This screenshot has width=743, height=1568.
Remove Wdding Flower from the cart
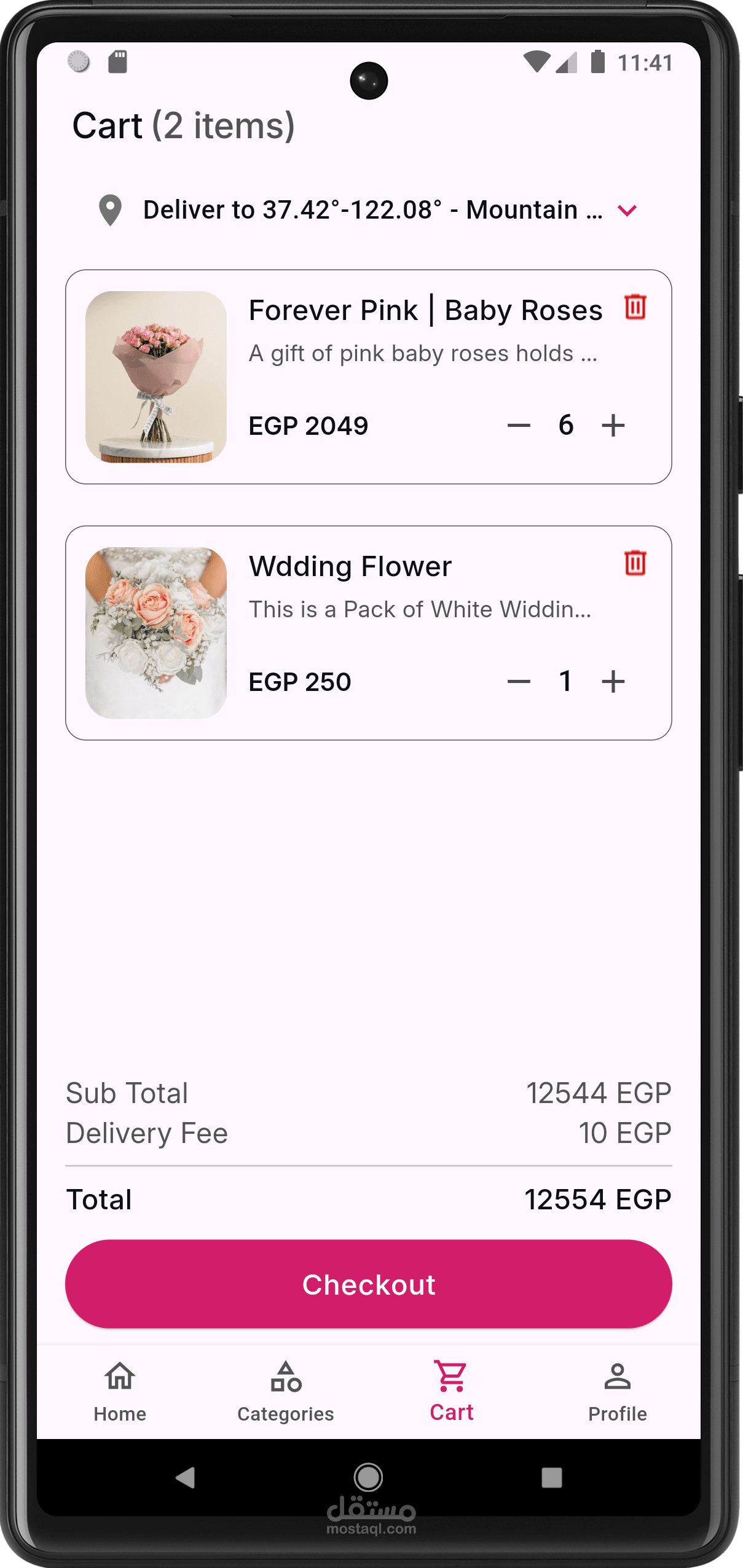click(635, 563)
